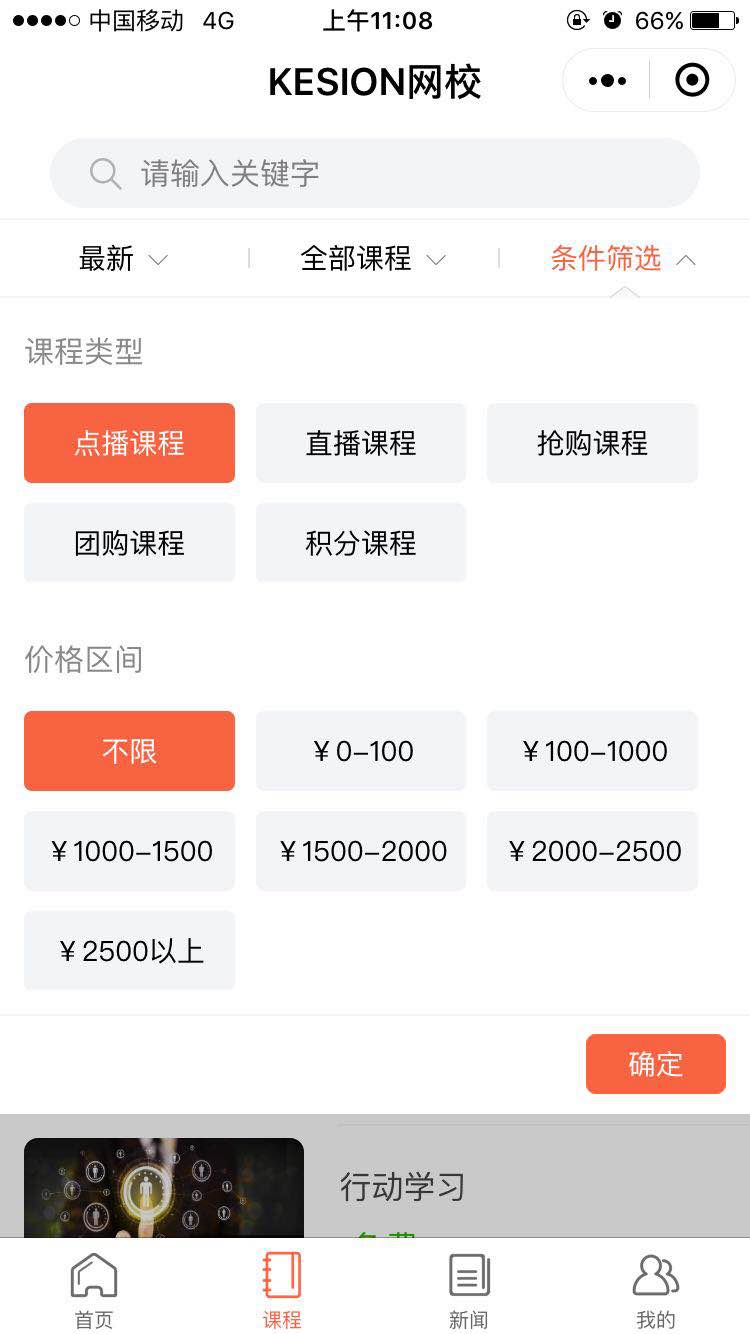
Task: Select the 直播课程 course type
Action: (x=360, y=443)
